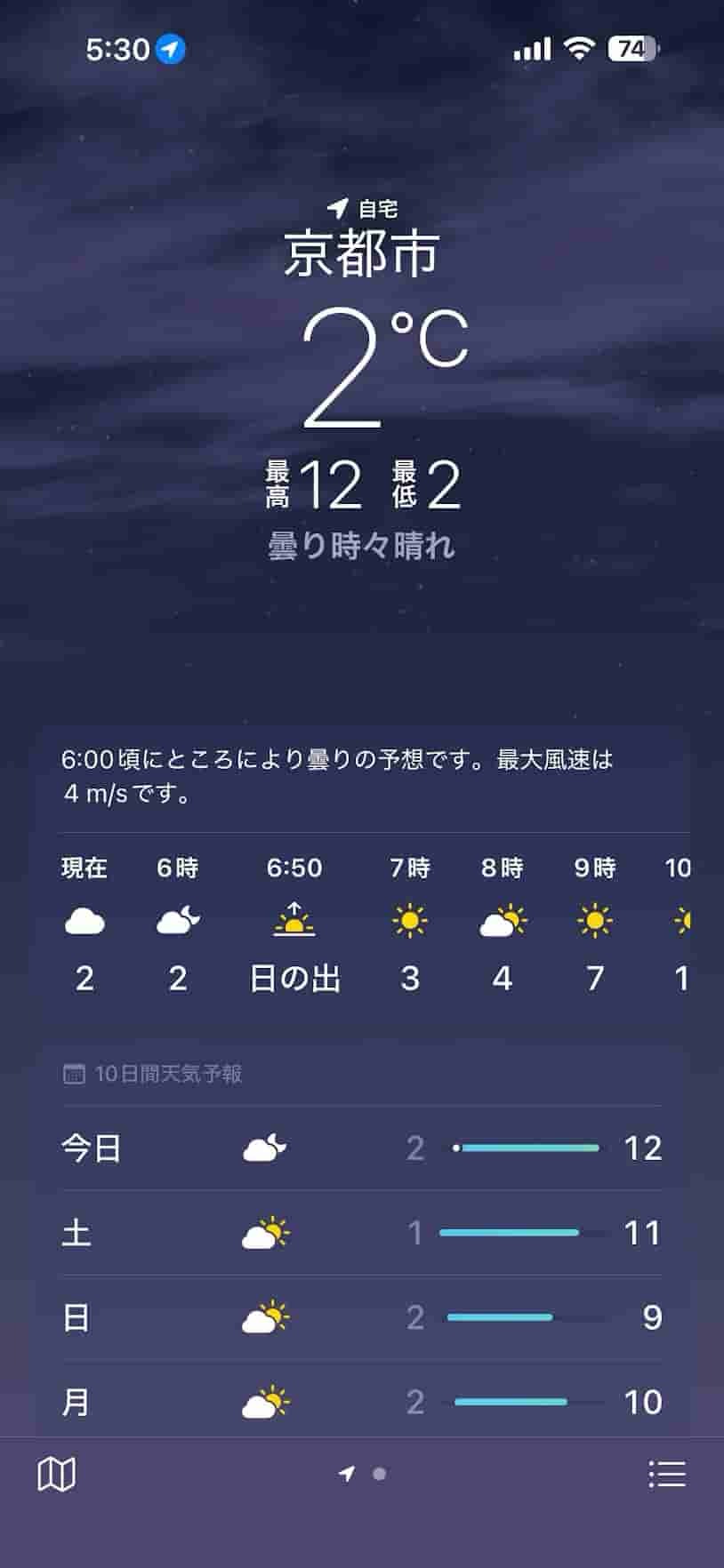Open the weather map view

[x=57, y=1474]
